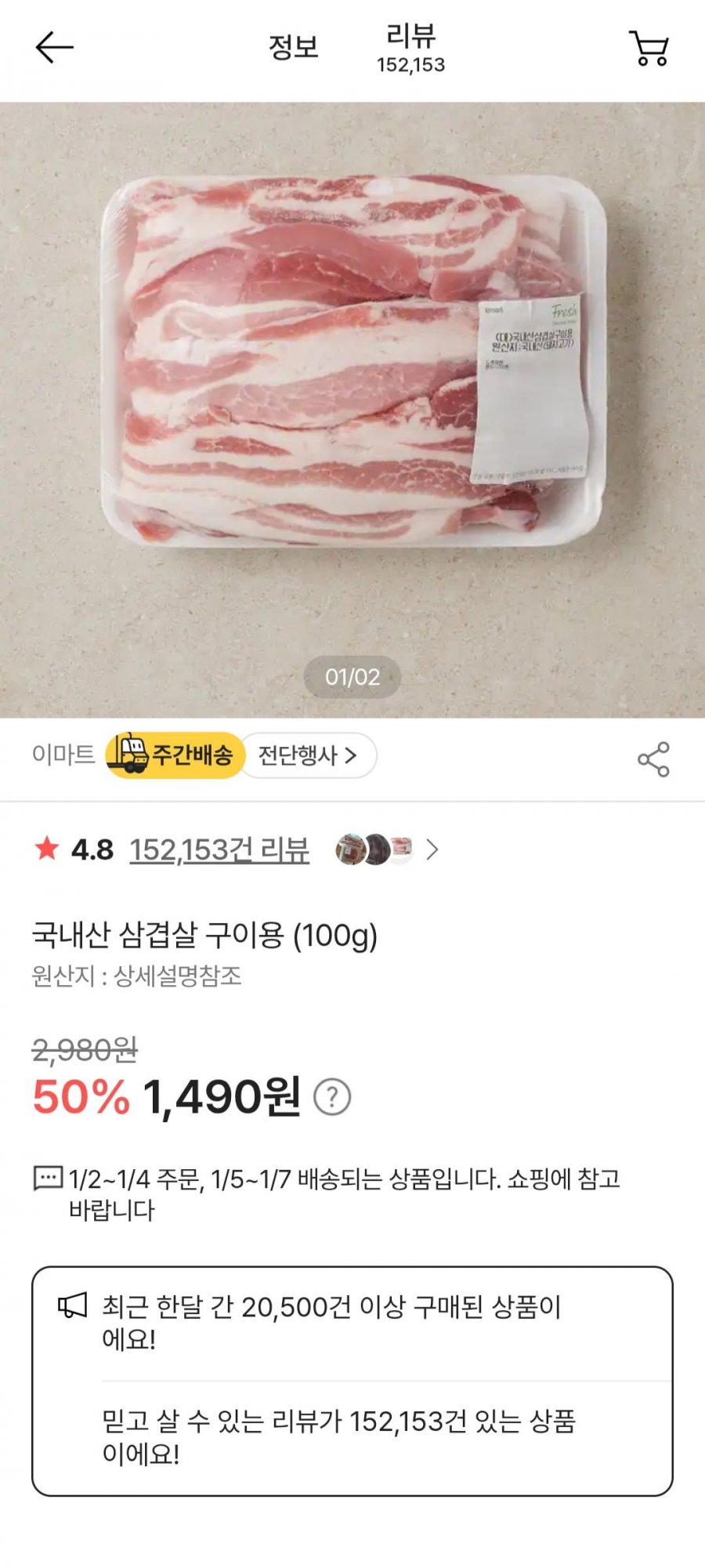Viewport: 705px width, 1568px height.
Task: View review photos via the chevron
Action: [432, 849]
